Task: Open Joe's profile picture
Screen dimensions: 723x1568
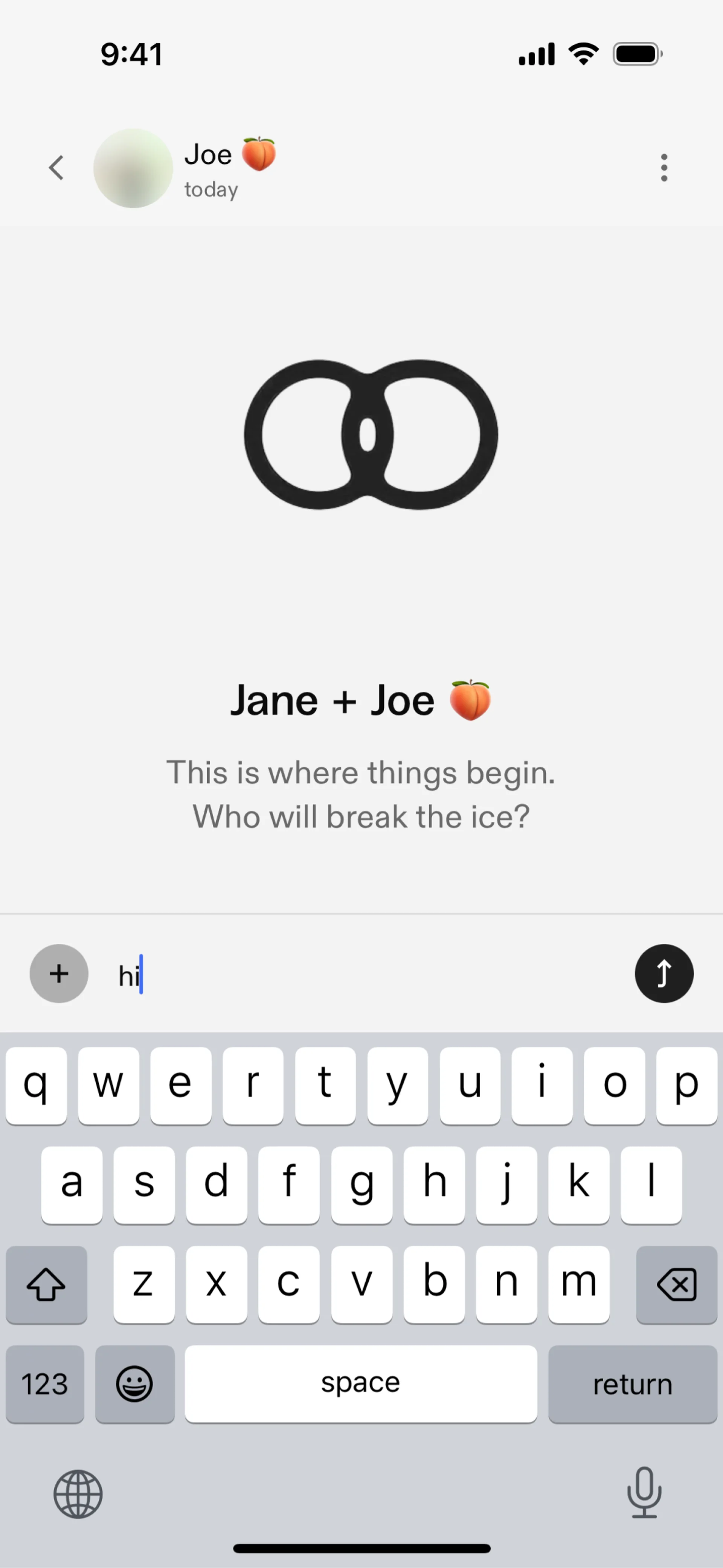Action: pyautogui.click(x=133, y=168)
